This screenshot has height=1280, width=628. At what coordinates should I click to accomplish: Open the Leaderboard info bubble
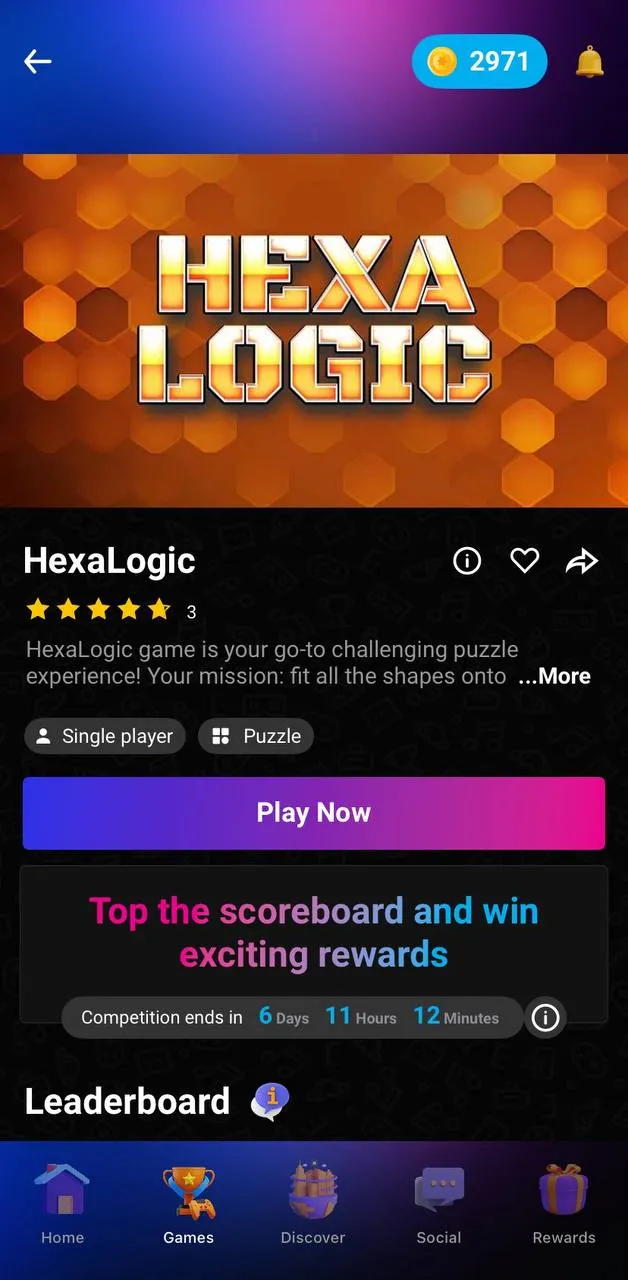click(270, 1101)
